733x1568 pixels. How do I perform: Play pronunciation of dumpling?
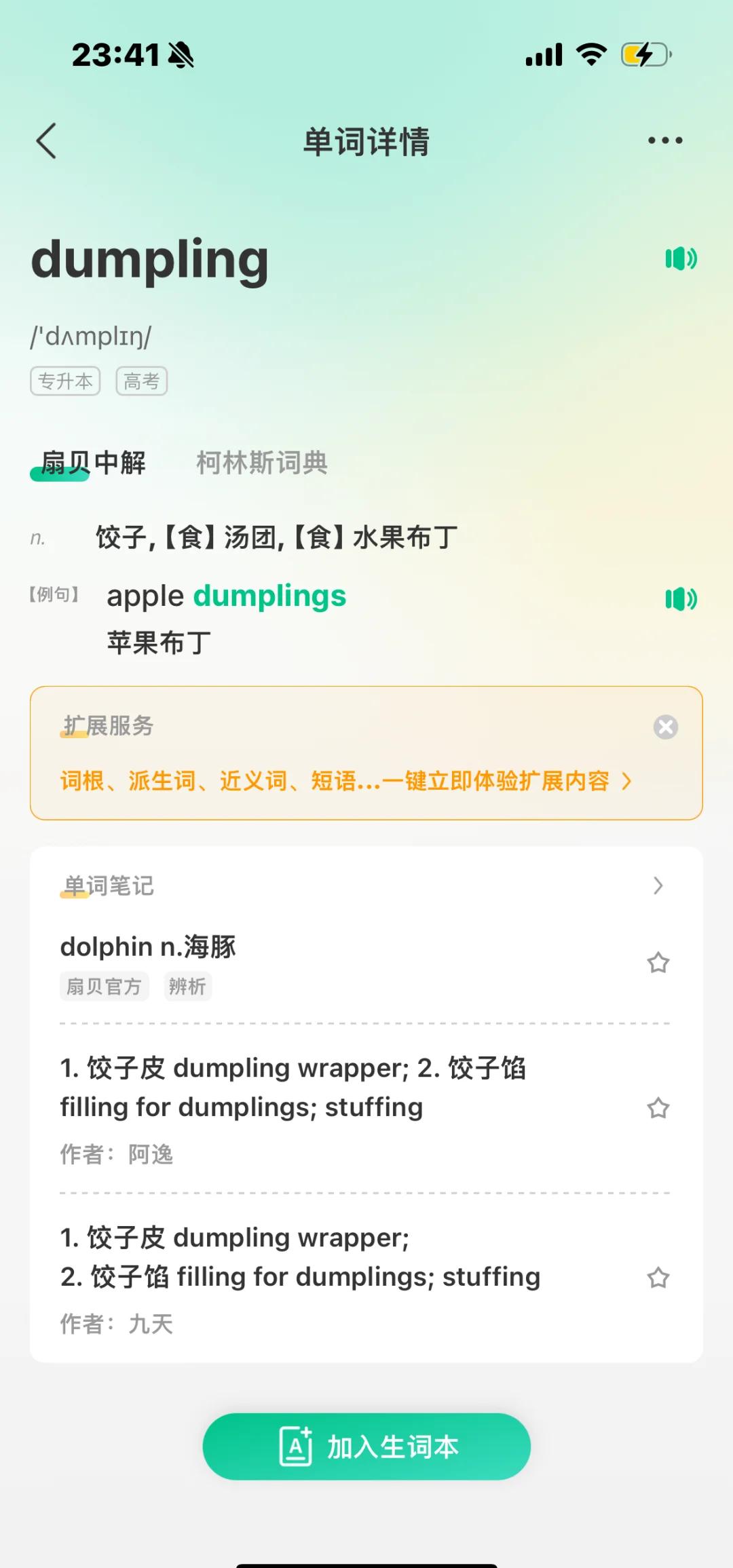(681, 259)
